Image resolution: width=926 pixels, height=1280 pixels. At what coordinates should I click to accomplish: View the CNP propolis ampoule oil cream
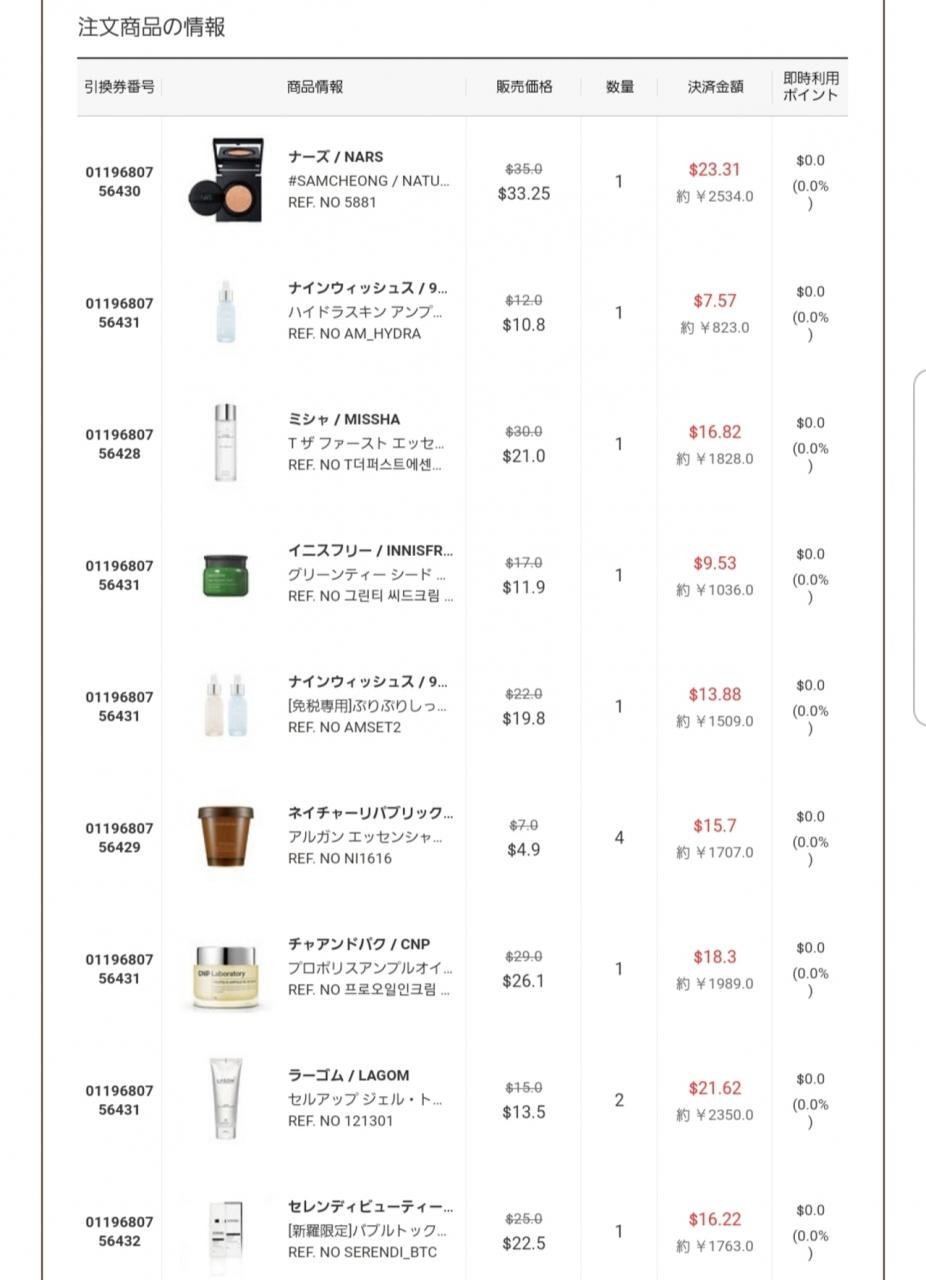tap(370, 967)
